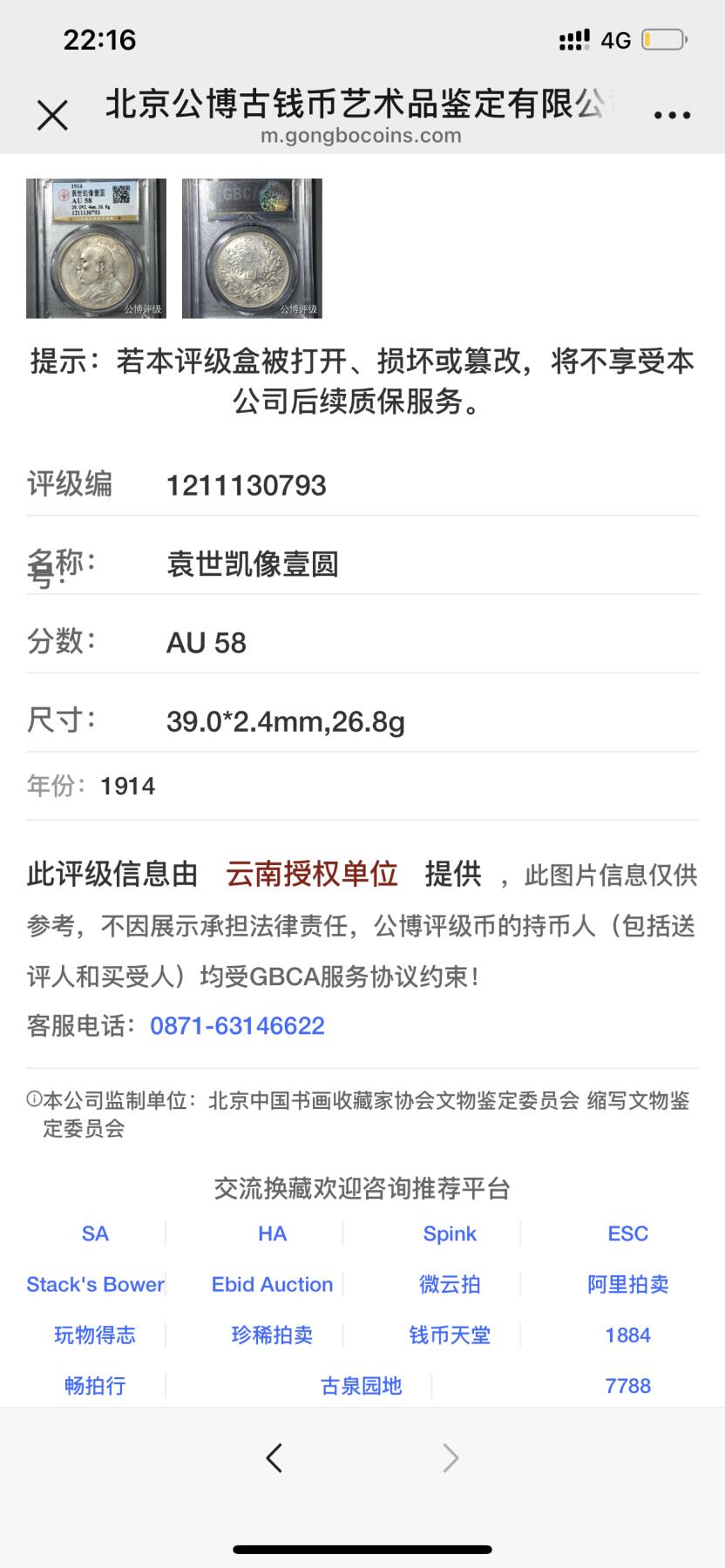
Task: Open the 阿里拍卖 auction link
Action: [x=627, y=1284]
